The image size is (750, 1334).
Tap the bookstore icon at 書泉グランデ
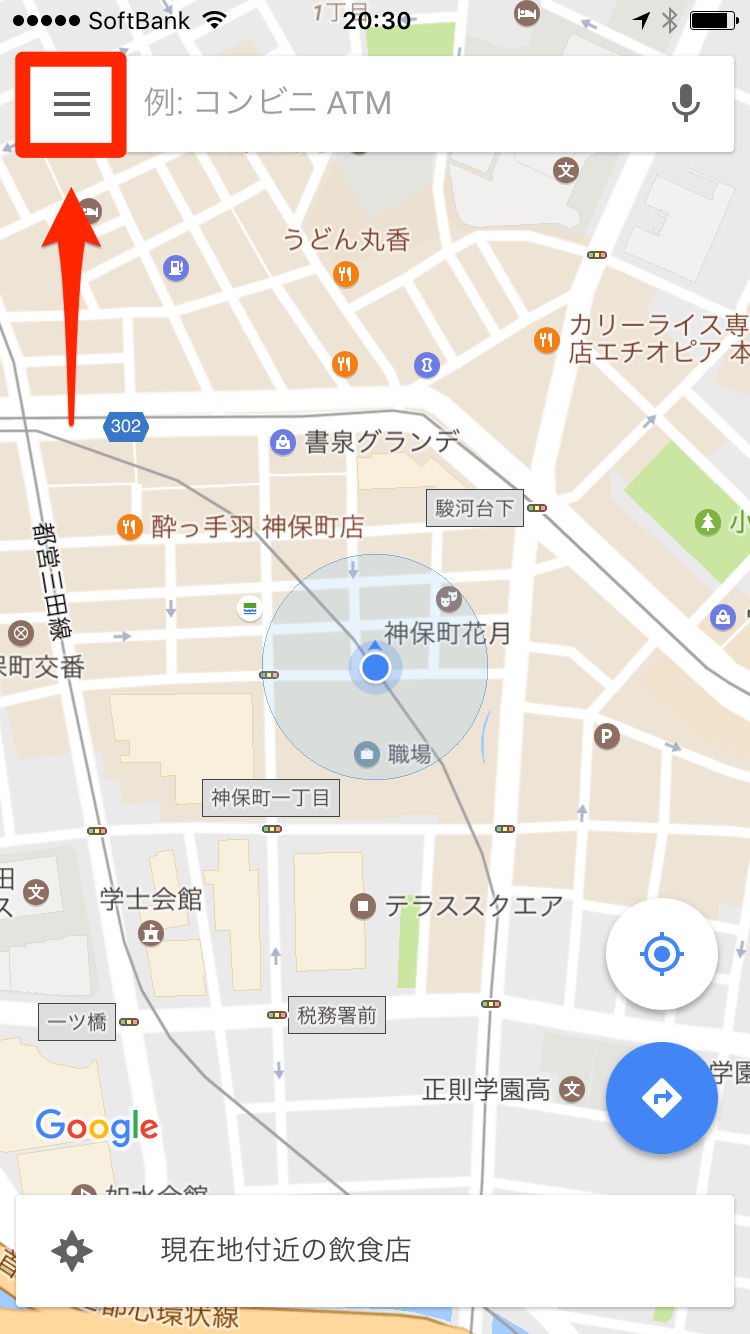coord(281,442)
